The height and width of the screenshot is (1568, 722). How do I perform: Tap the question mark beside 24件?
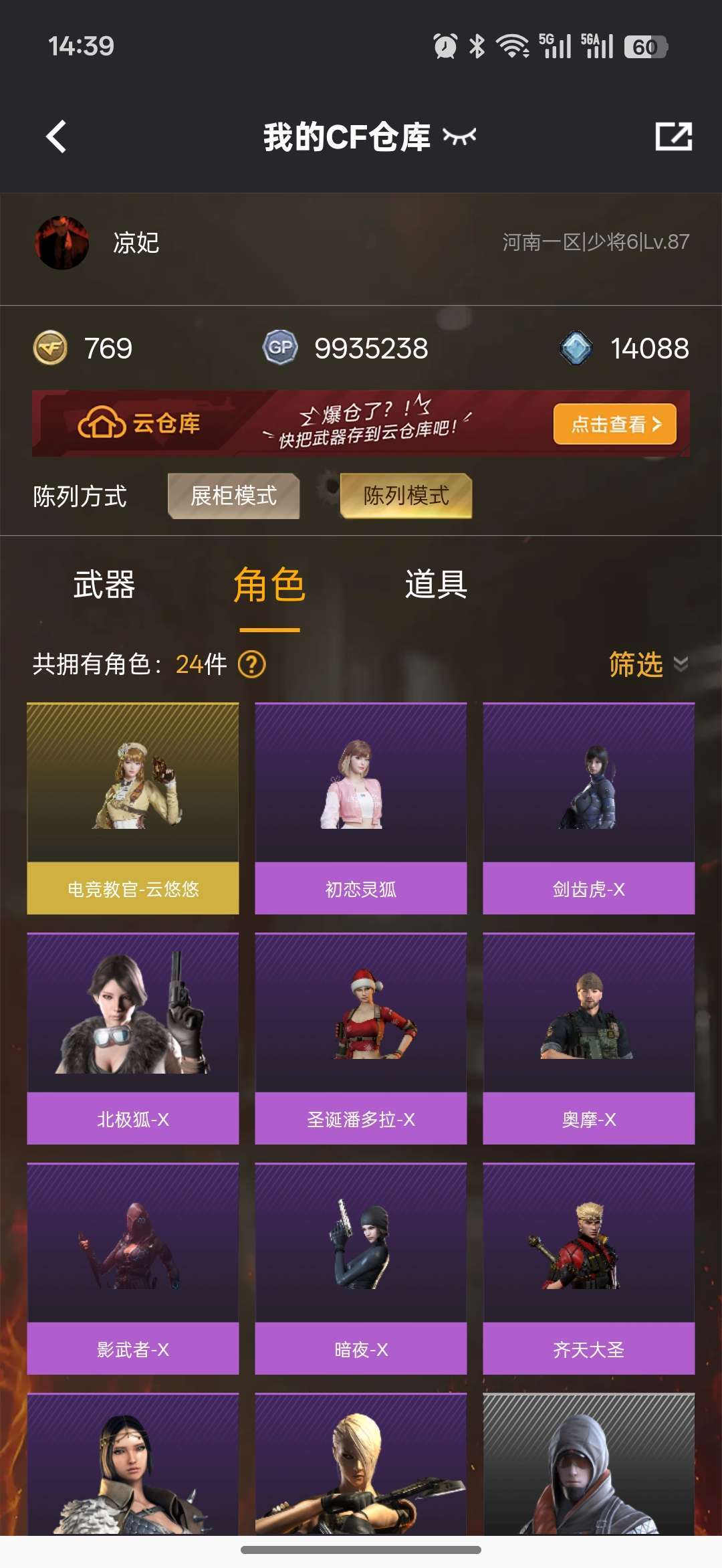click(252, 664)
